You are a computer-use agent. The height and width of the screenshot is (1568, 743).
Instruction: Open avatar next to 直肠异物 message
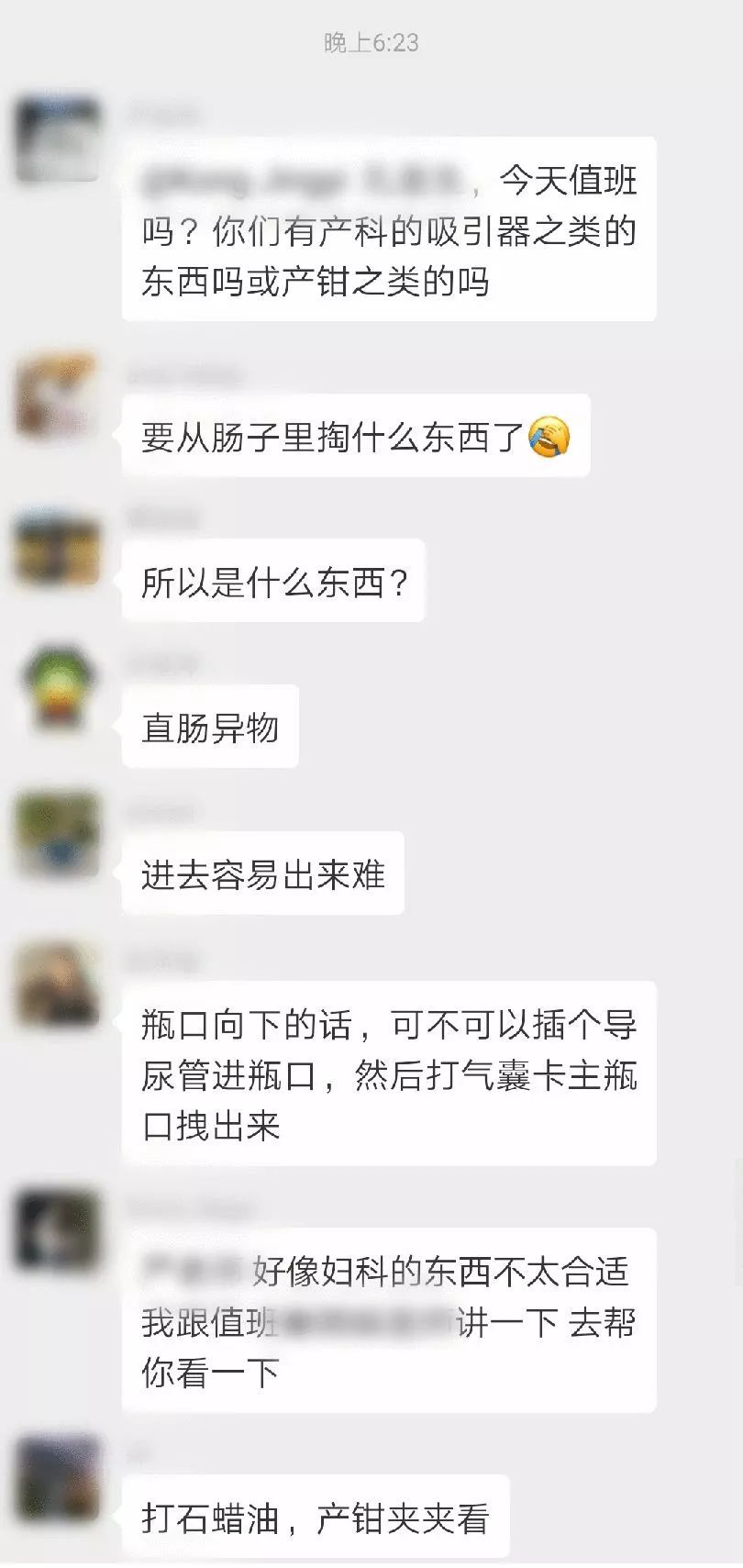[x=58, y=689]
